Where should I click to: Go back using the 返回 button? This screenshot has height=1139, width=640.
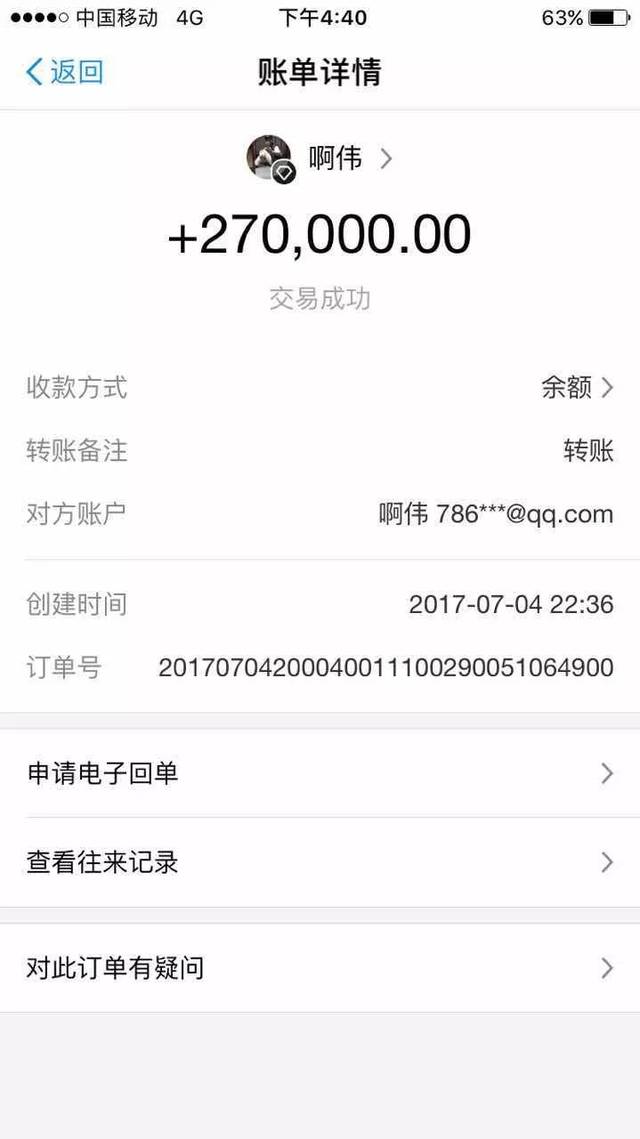(64, 72)
